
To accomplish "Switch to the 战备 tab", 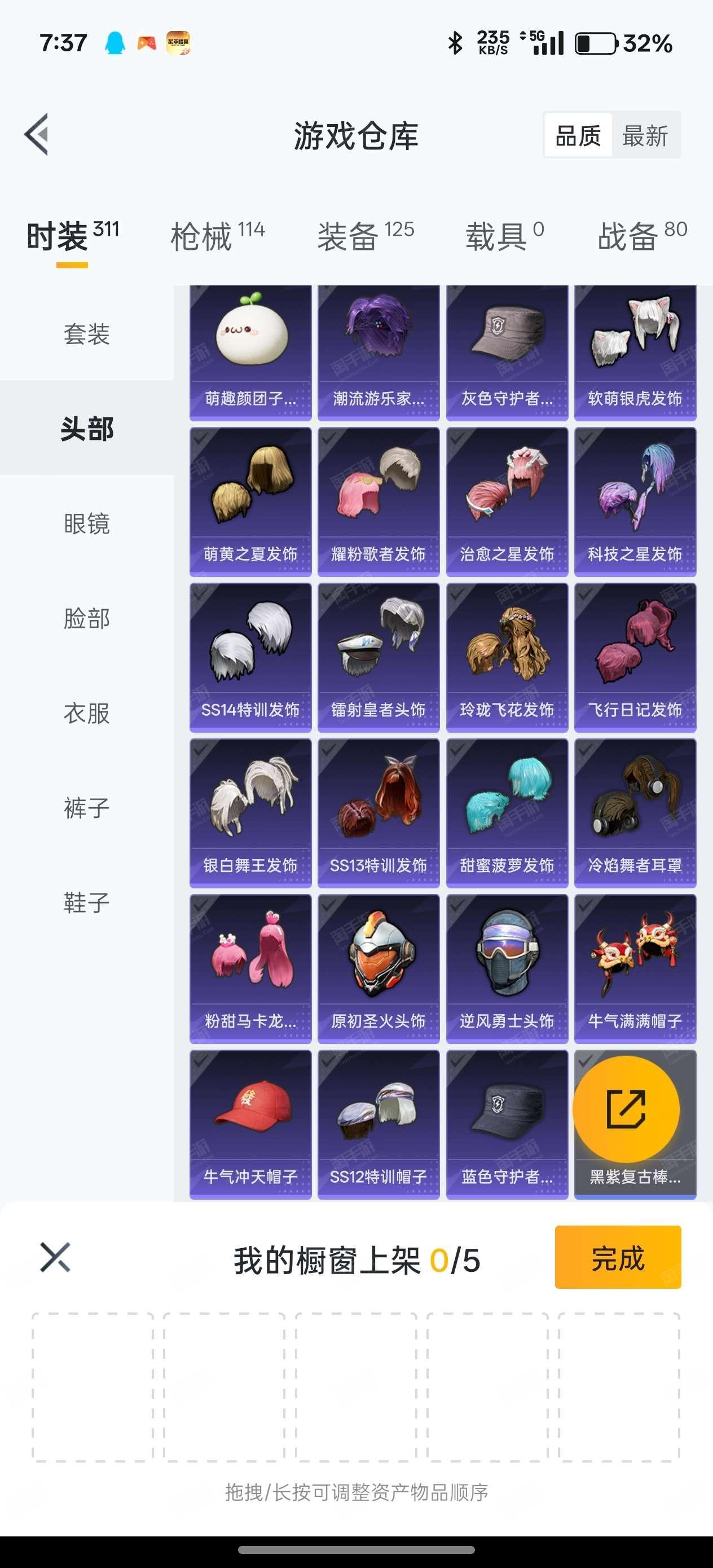I will (x=642, y=236).
